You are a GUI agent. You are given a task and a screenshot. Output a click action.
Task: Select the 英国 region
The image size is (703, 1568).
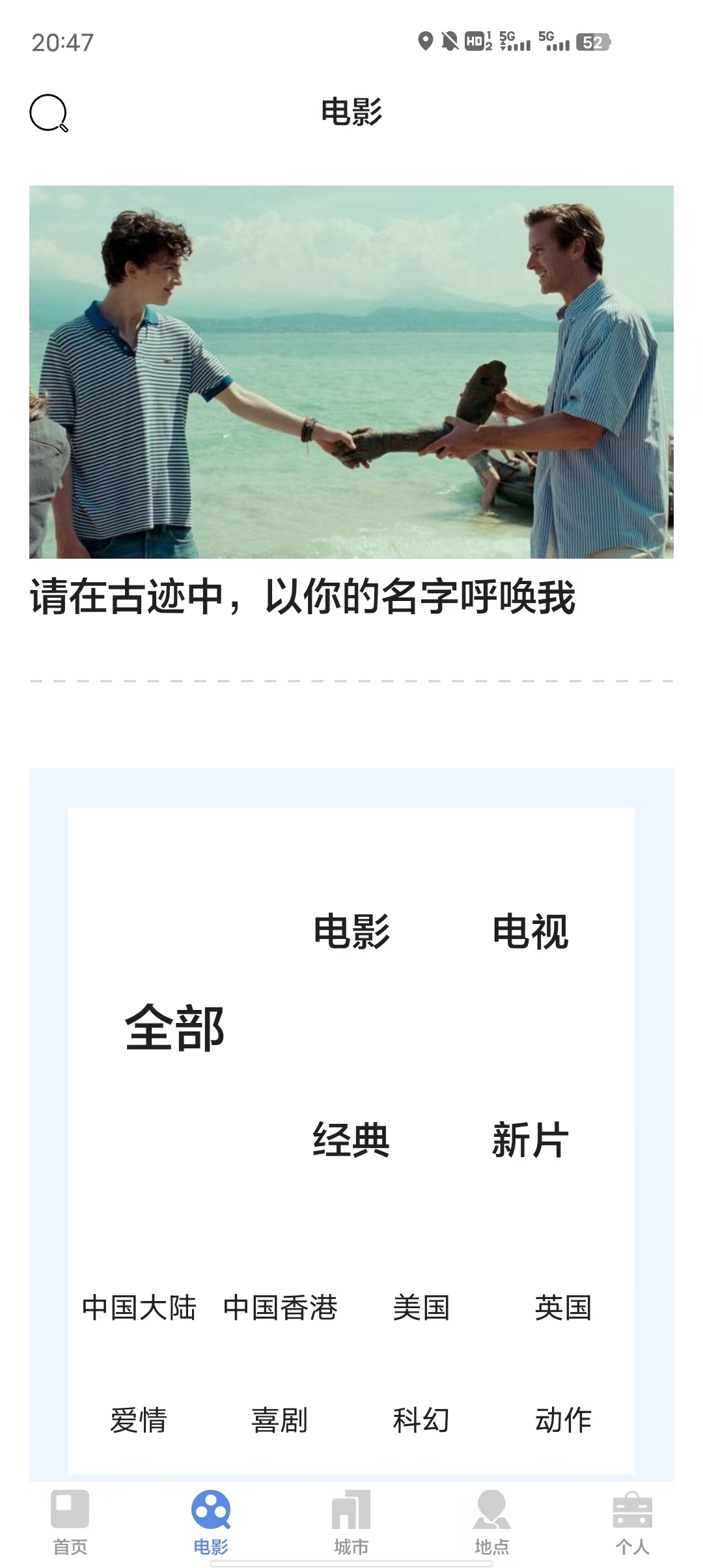pos(563,1308)
